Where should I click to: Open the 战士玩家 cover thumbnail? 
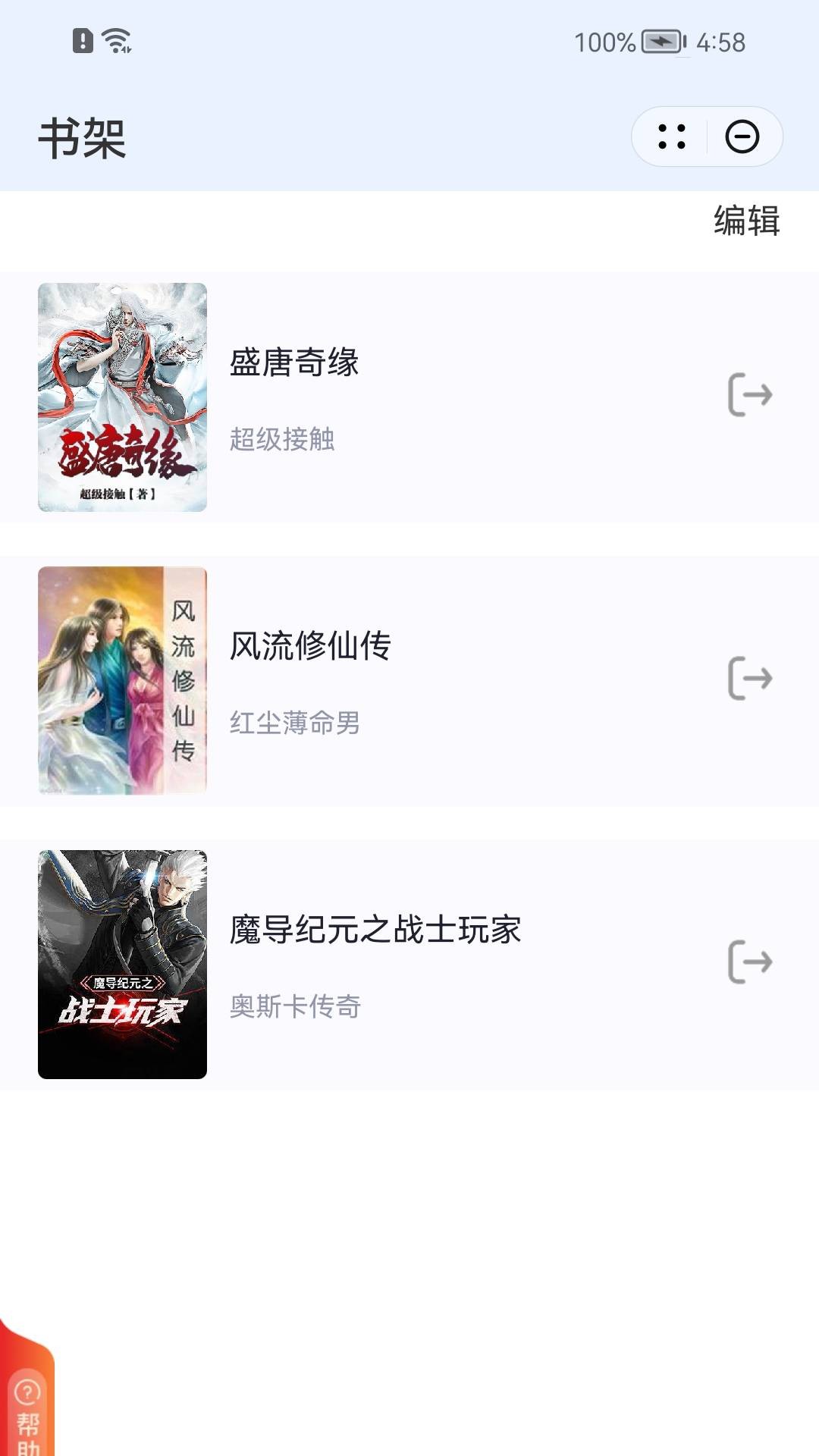click(x=123, y=962)
